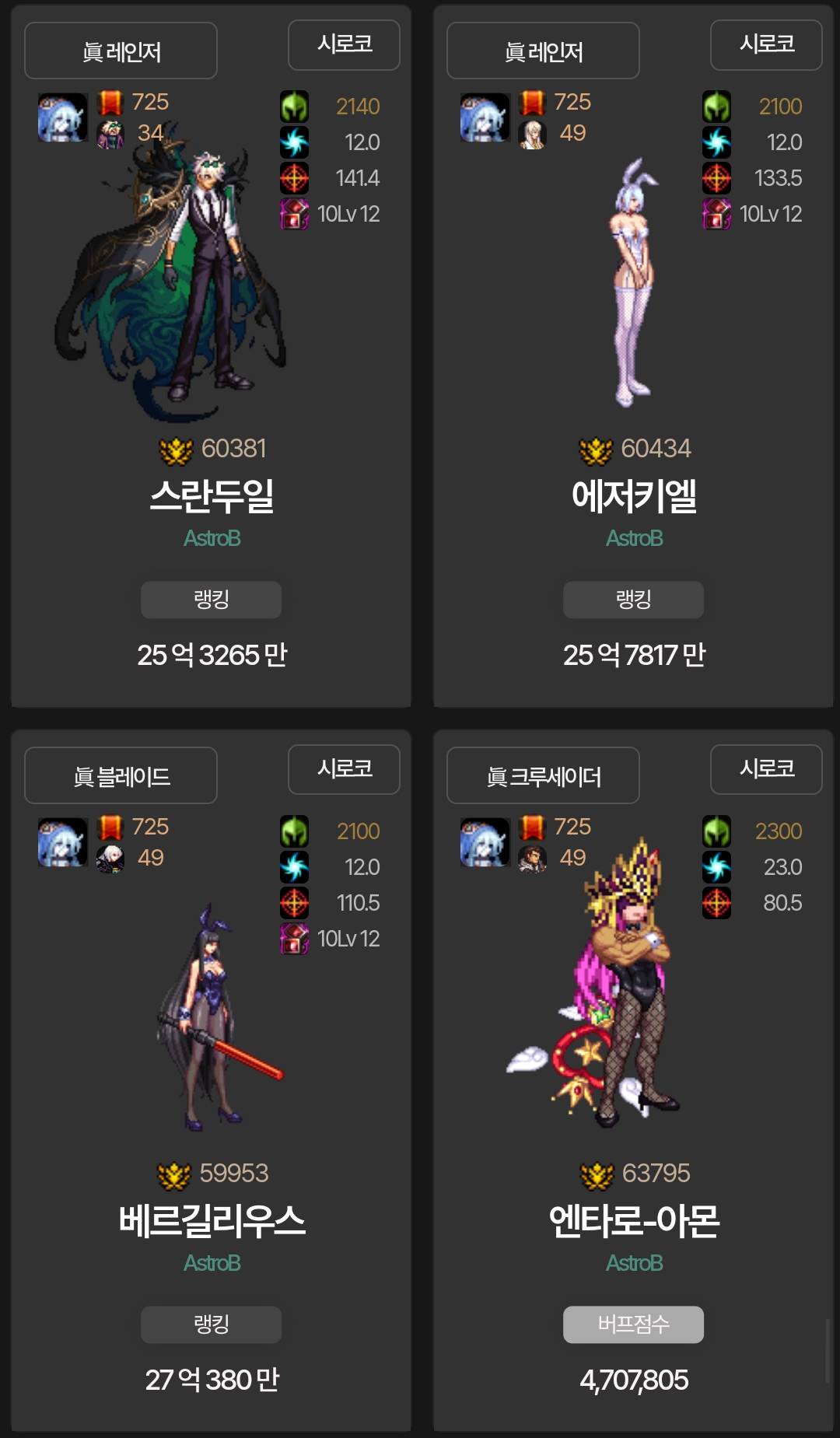840x1438 pixels.
Task: Open the 스란두일 character card
Action: coord(211,495)
